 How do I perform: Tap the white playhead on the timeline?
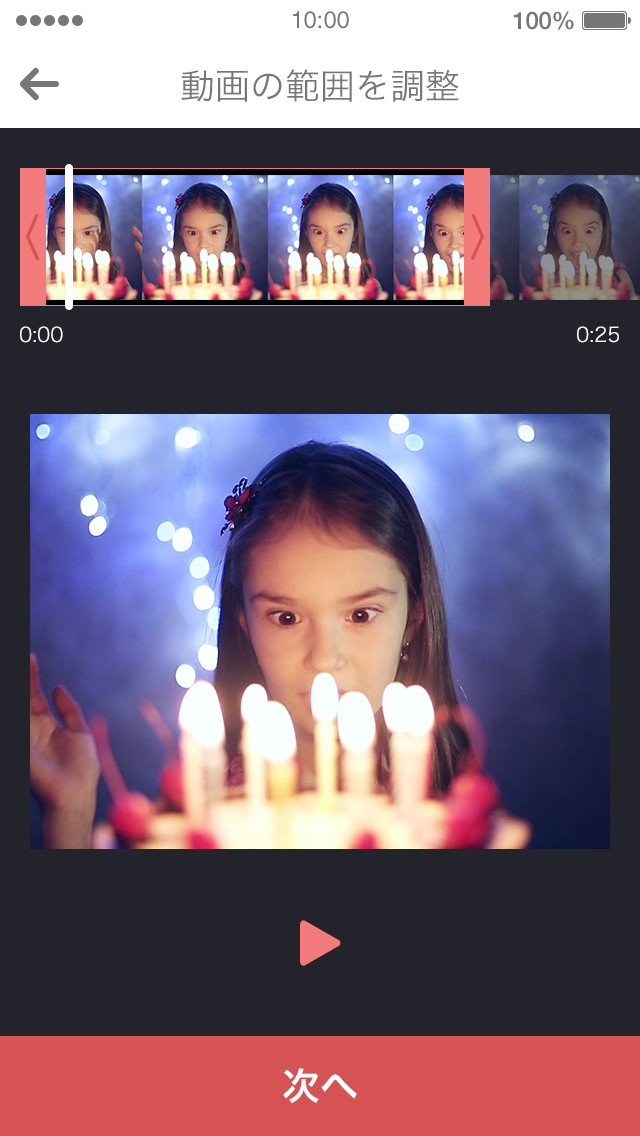point(69,237)
